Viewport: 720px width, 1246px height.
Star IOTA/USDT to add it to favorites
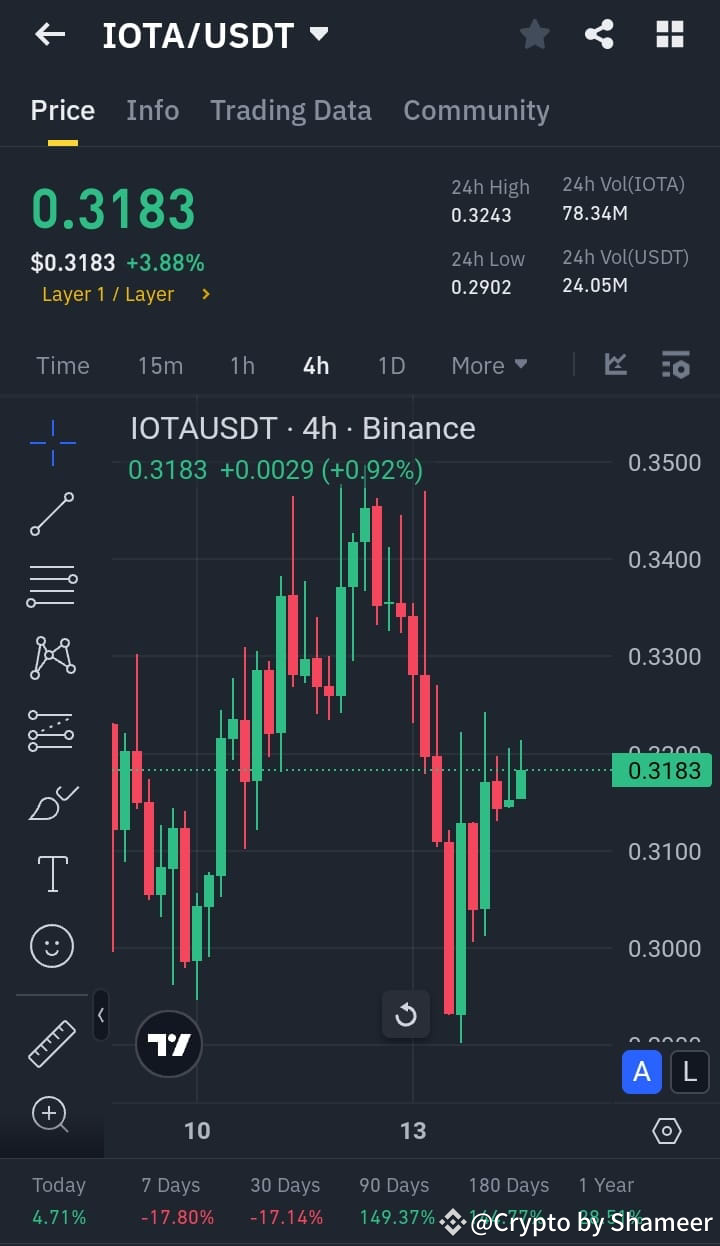click(x=534, y=34)
